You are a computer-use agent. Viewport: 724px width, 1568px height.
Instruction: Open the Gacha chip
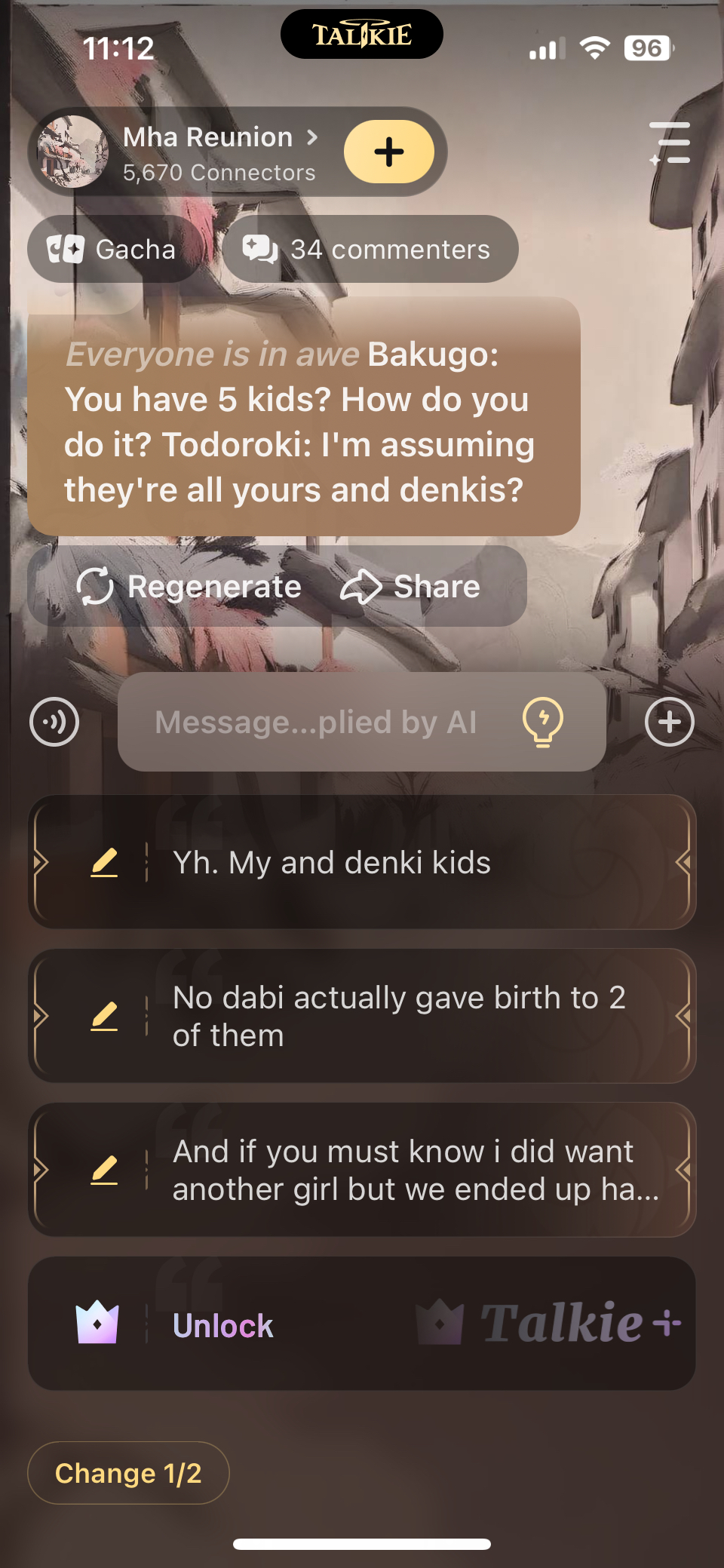tap(113, 249)
